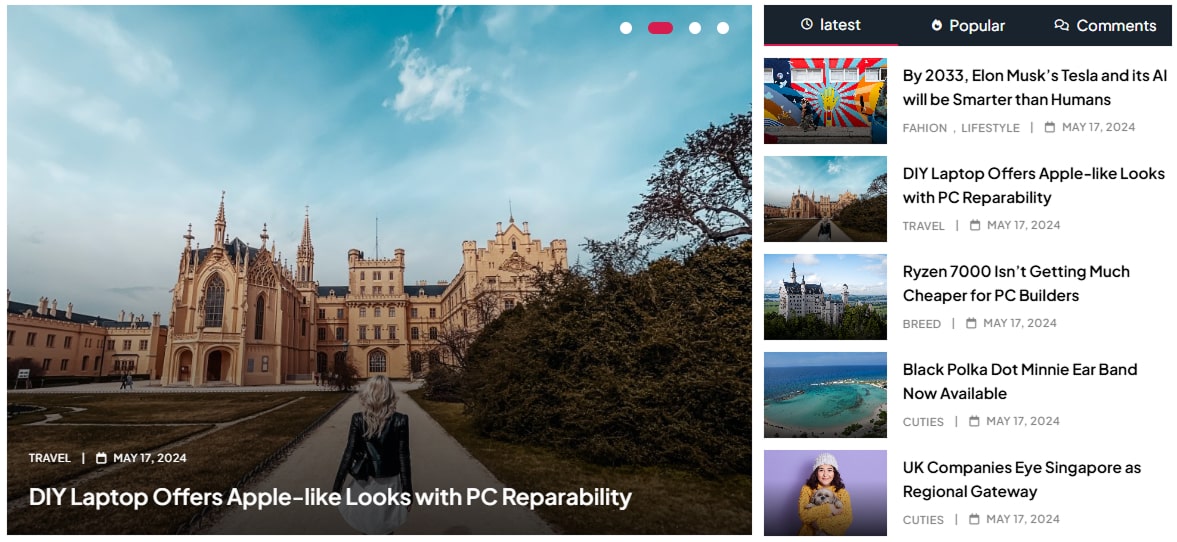Screen dimensions: 1177x542
Task: Open the beach thumbnail for Minnie Ear Band
Action: pyautogui.click(x=825, y=395)
